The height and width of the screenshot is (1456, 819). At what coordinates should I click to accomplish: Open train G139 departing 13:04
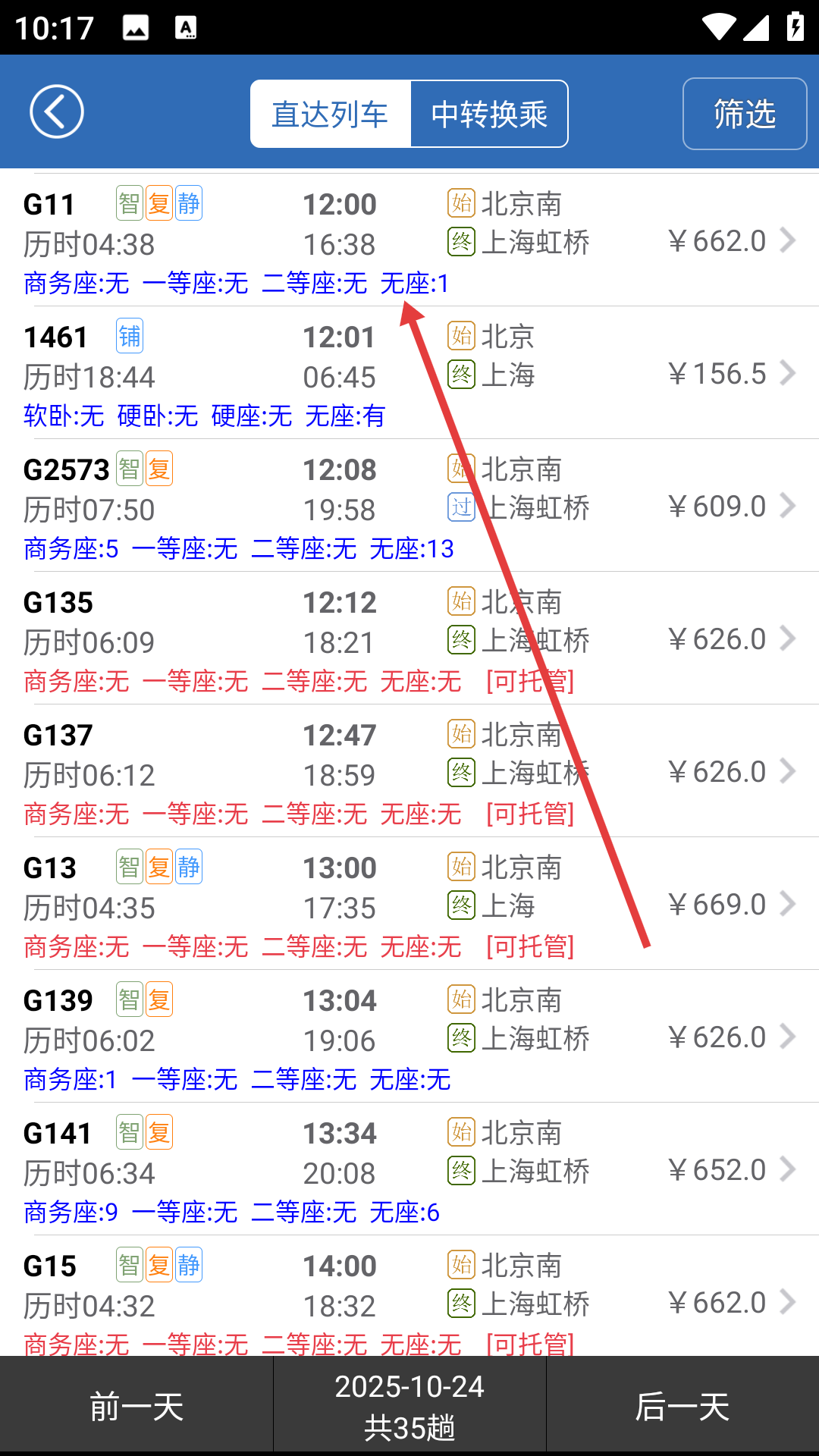409,1037
